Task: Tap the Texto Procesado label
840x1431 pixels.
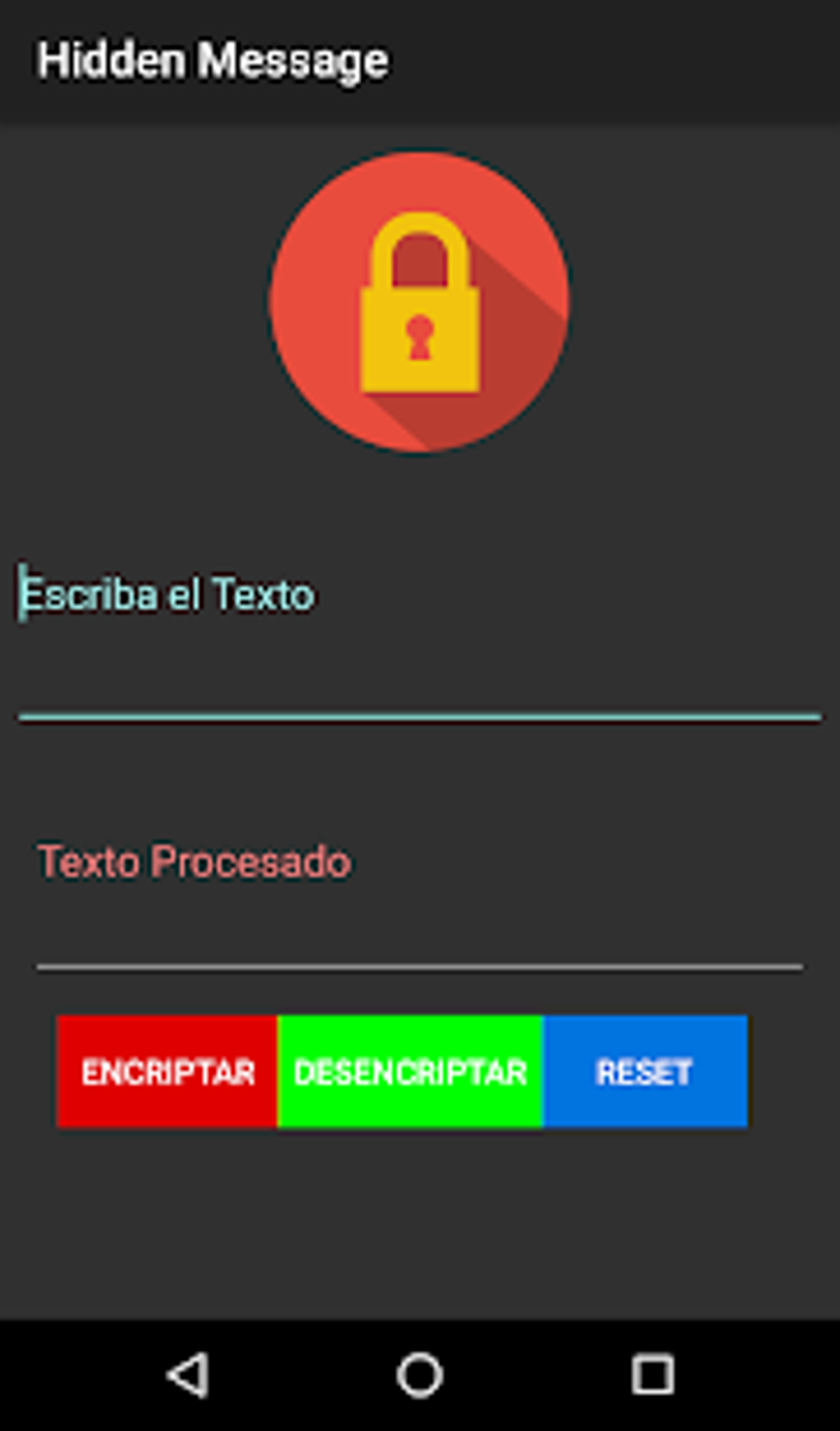Action: pos(194,860)
